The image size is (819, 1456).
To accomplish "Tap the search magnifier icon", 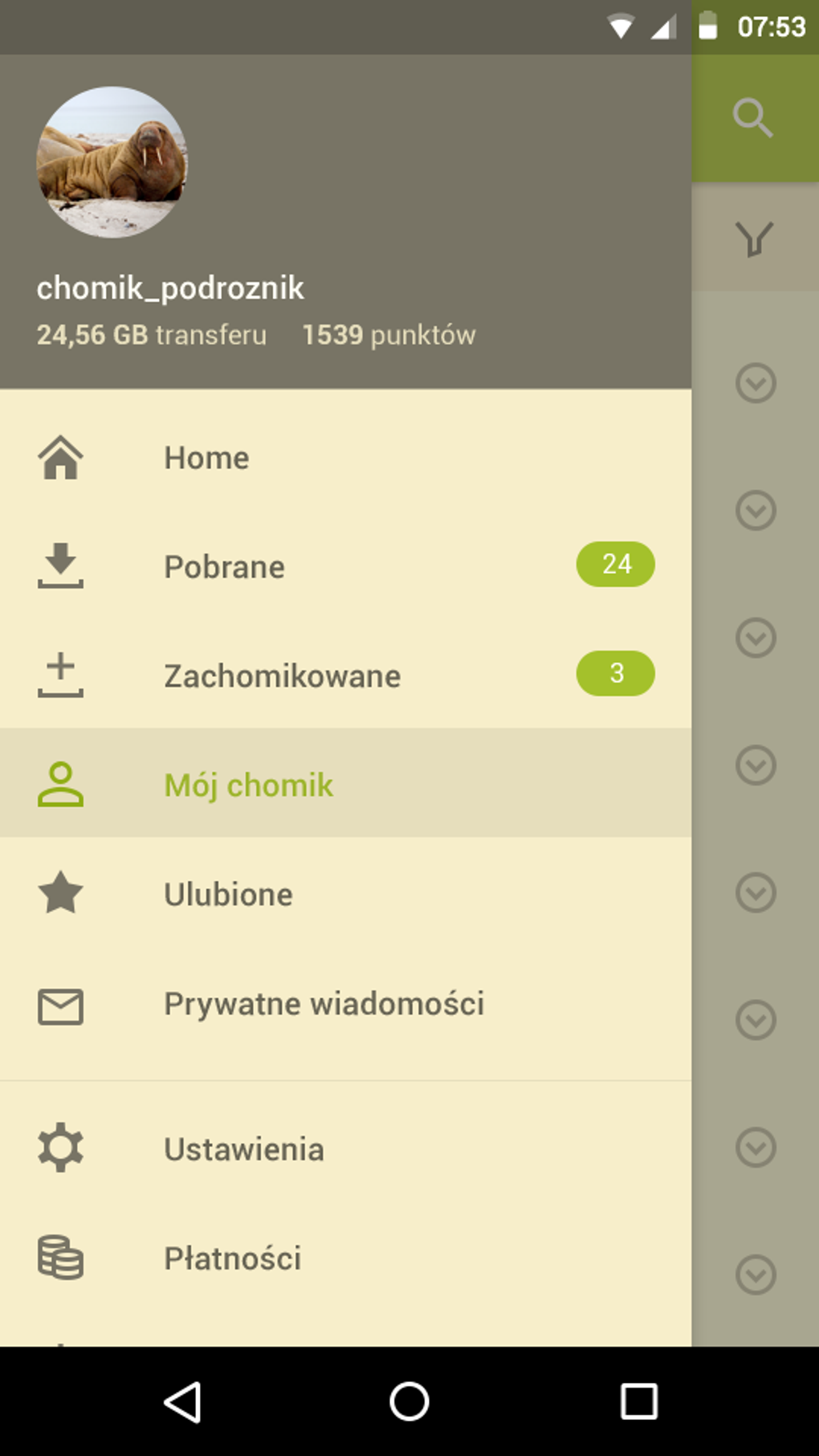I will pyautogui.click(x=753, y=119).
